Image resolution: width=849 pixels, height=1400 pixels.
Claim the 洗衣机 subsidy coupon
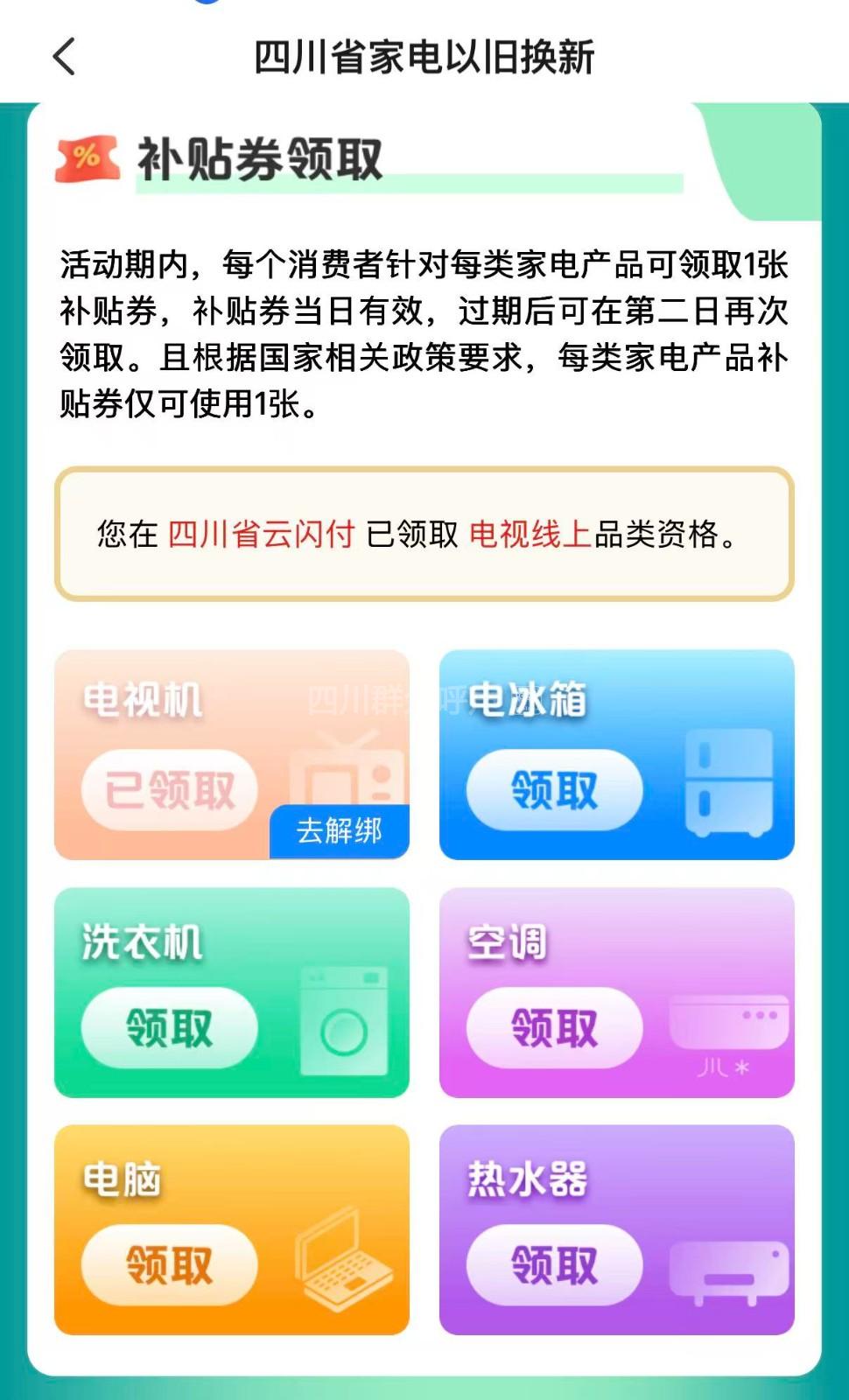(170, 1027)
